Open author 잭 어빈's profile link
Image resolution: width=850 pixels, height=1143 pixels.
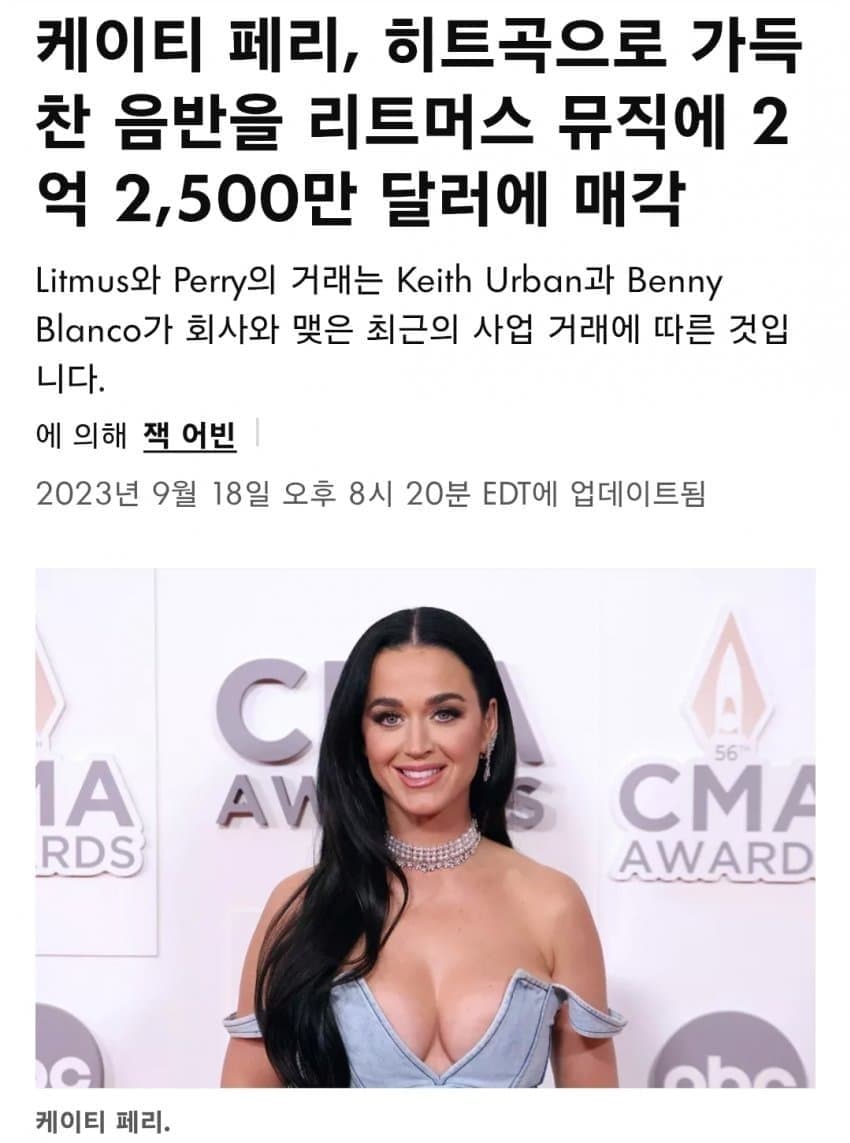pos(190,436)
